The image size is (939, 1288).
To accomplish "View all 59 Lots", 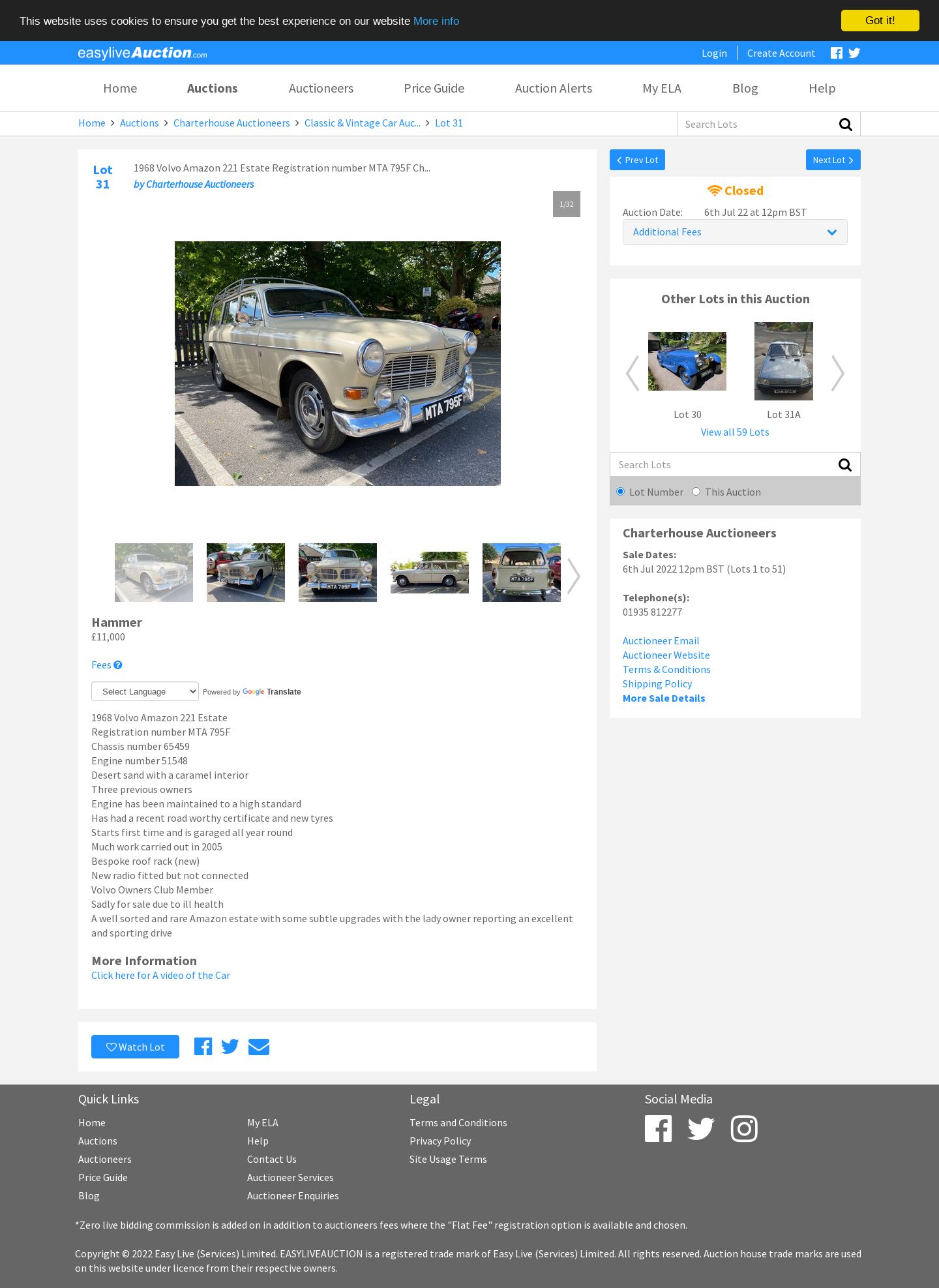I will click(x=734, y=432).
